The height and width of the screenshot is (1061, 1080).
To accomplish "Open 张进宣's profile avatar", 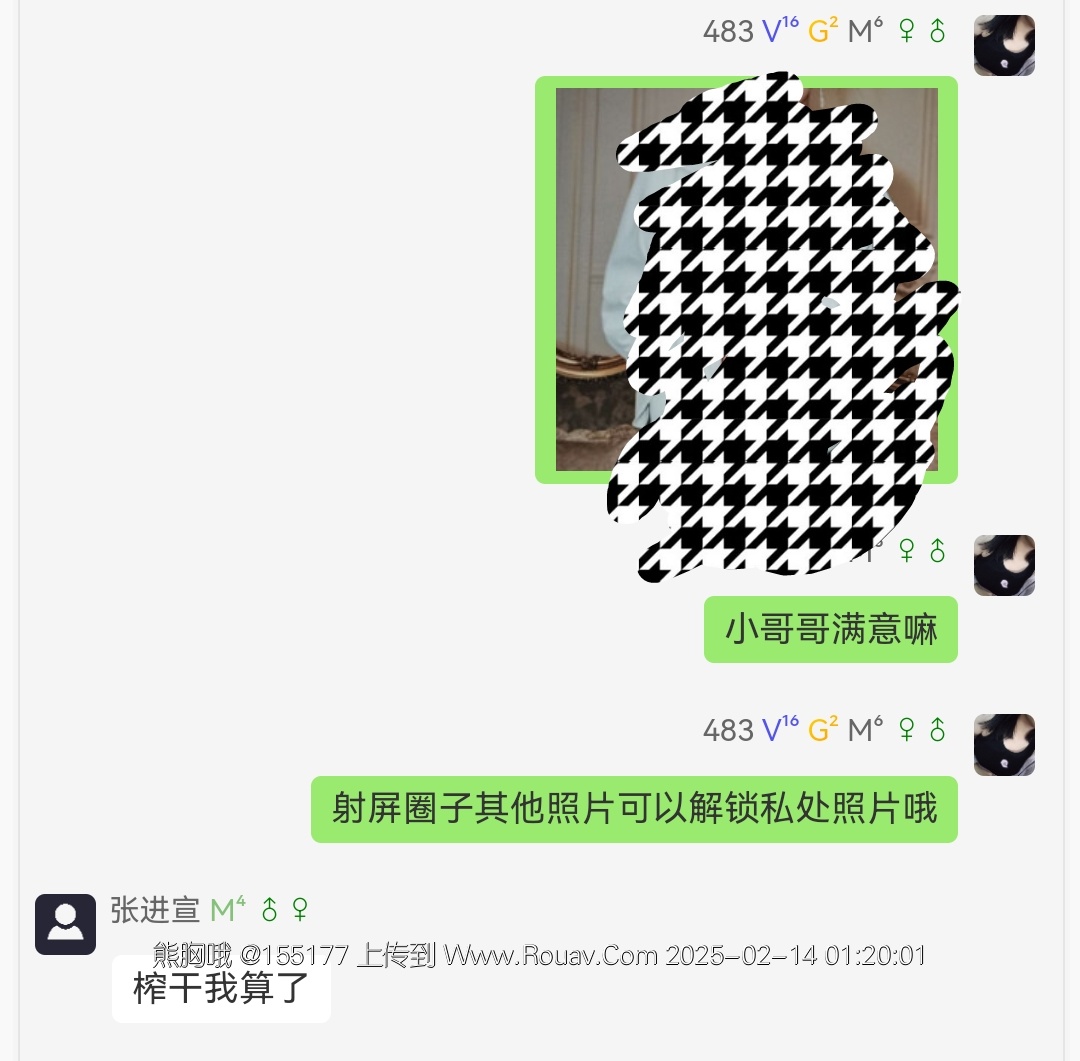I will tap(65, 924).
